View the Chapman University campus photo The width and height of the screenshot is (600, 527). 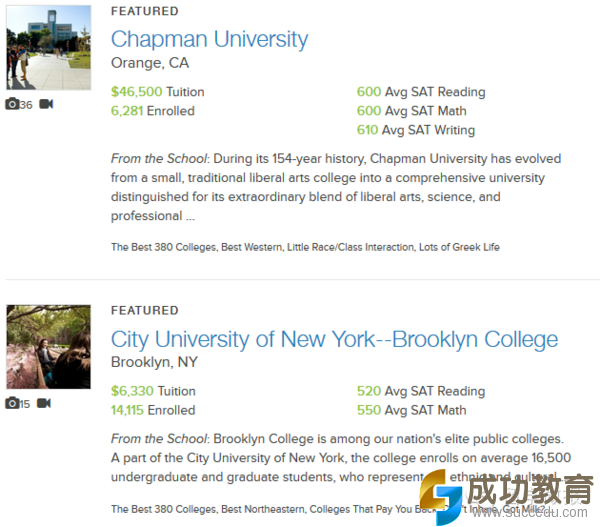tap(48, 48)
